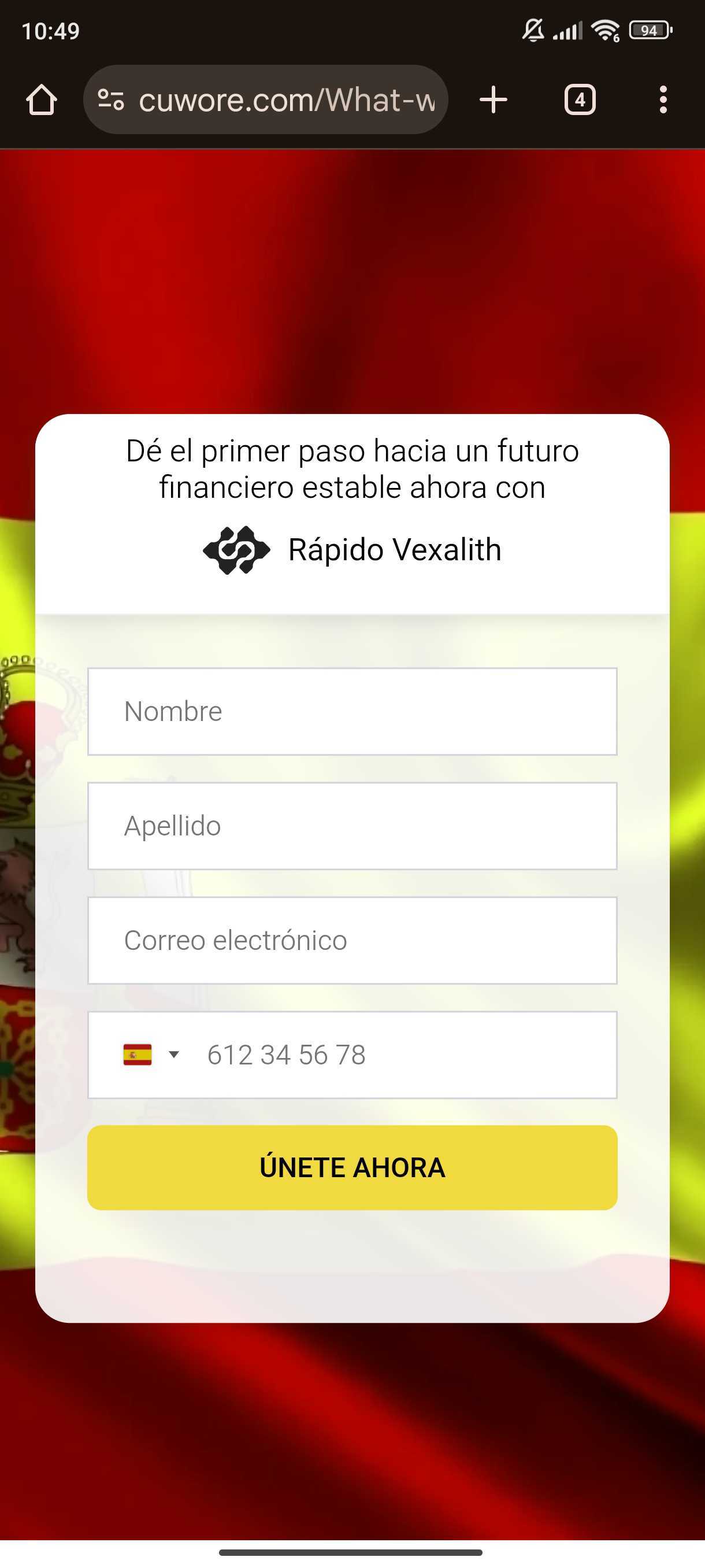Screen dimensions: 705x1568
Task: View site information for cuwore.com
Action: [x=112, y=100]
